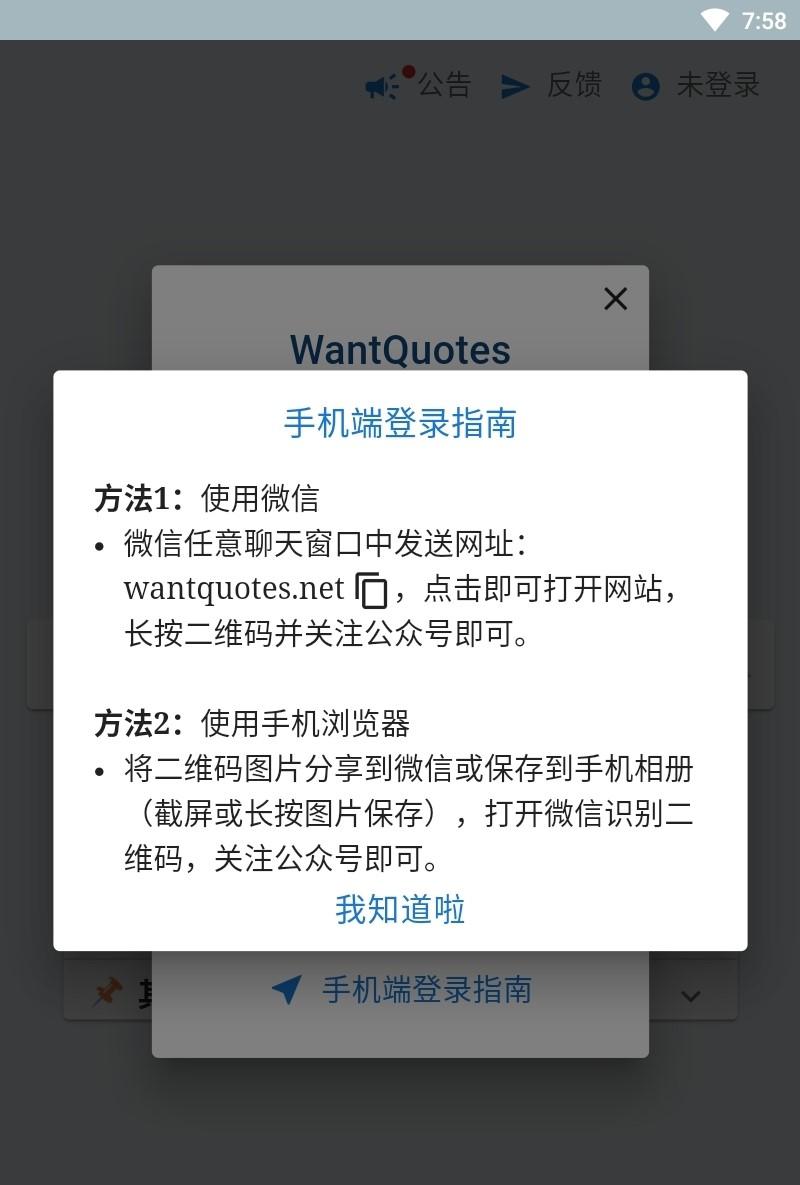Click the 反馈 paper-plane feedback icon
The image size is (800, 1185).
pos(514,85)
